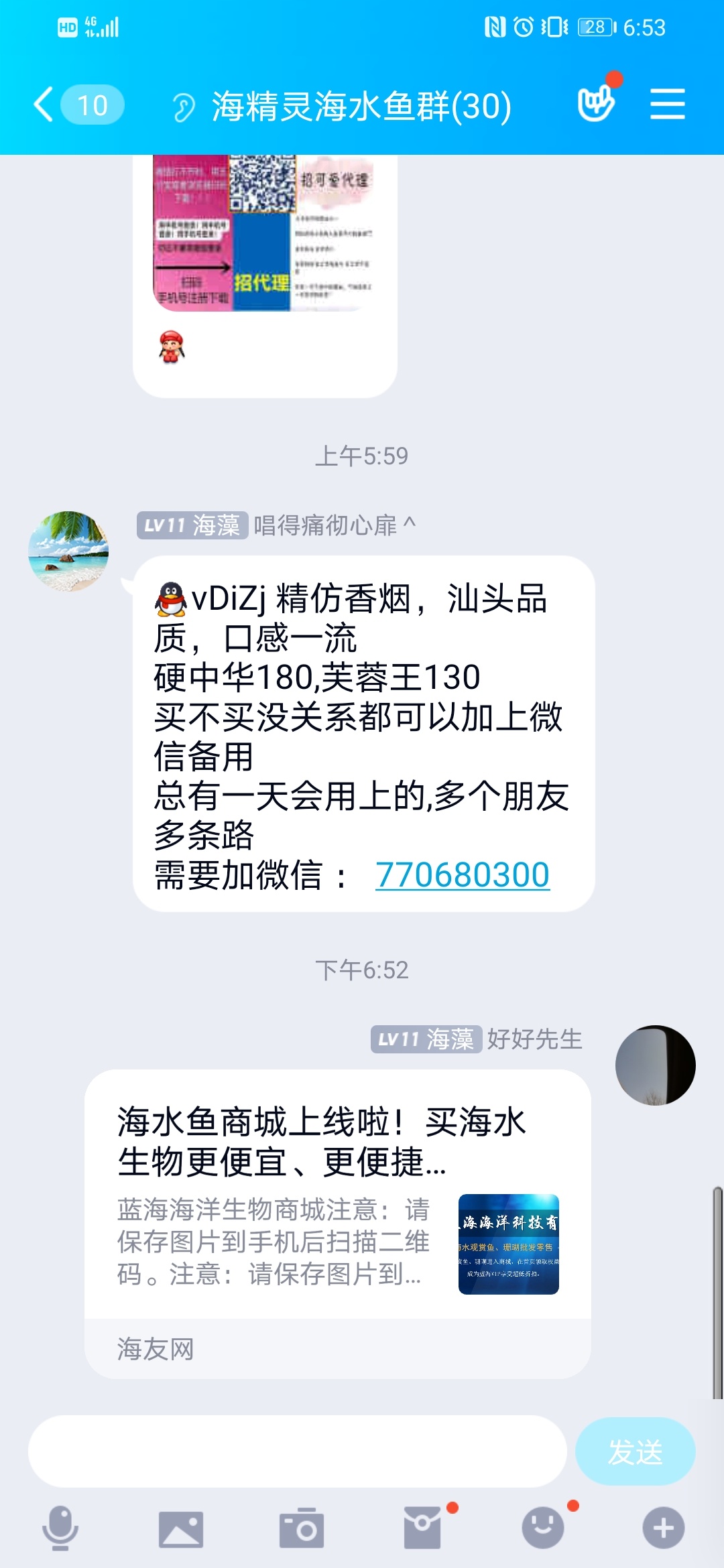
Task: Go back to the message list
Action: point(44,105)
